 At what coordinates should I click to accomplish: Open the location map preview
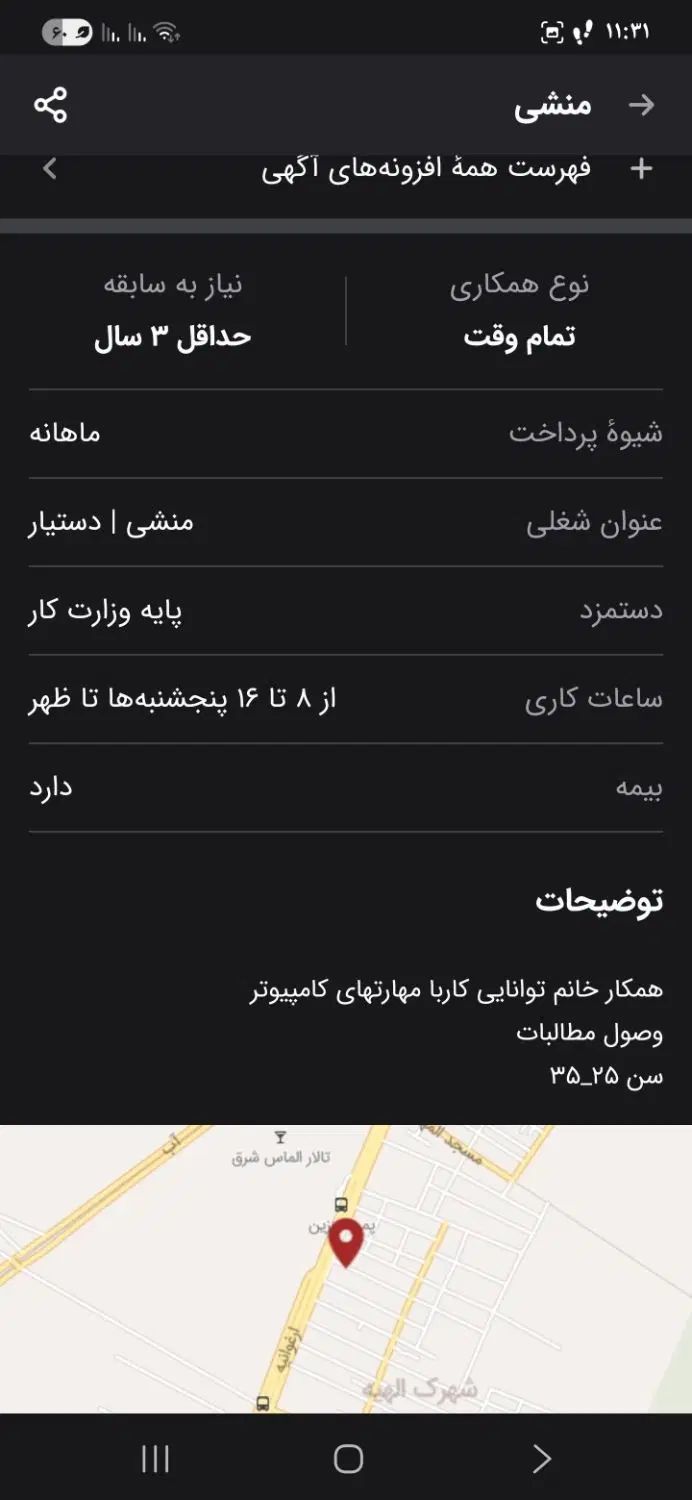tap(346, 1268)
